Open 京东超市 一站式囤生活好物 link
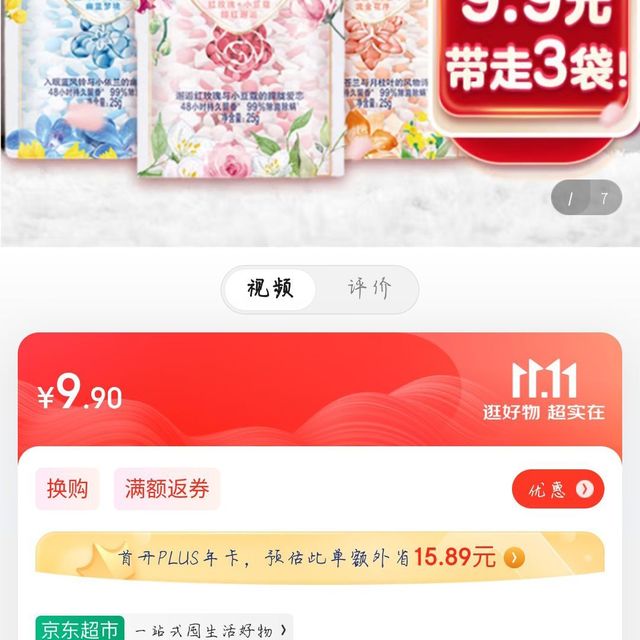The height and width of the screenshot is (640, 640). point(165,629)
